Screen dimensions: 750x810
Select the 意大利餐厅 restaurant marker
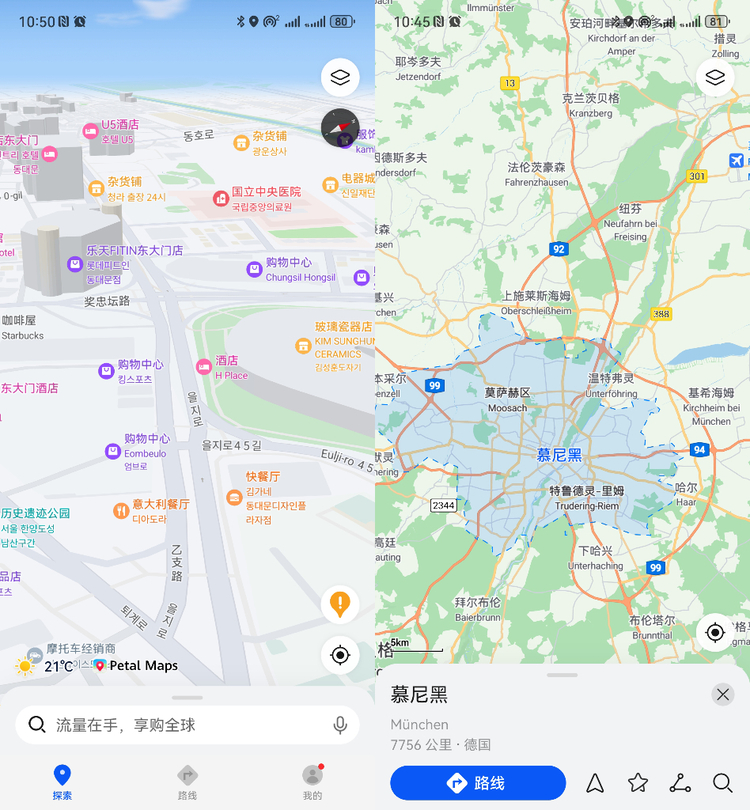click(x=121, y=511)
